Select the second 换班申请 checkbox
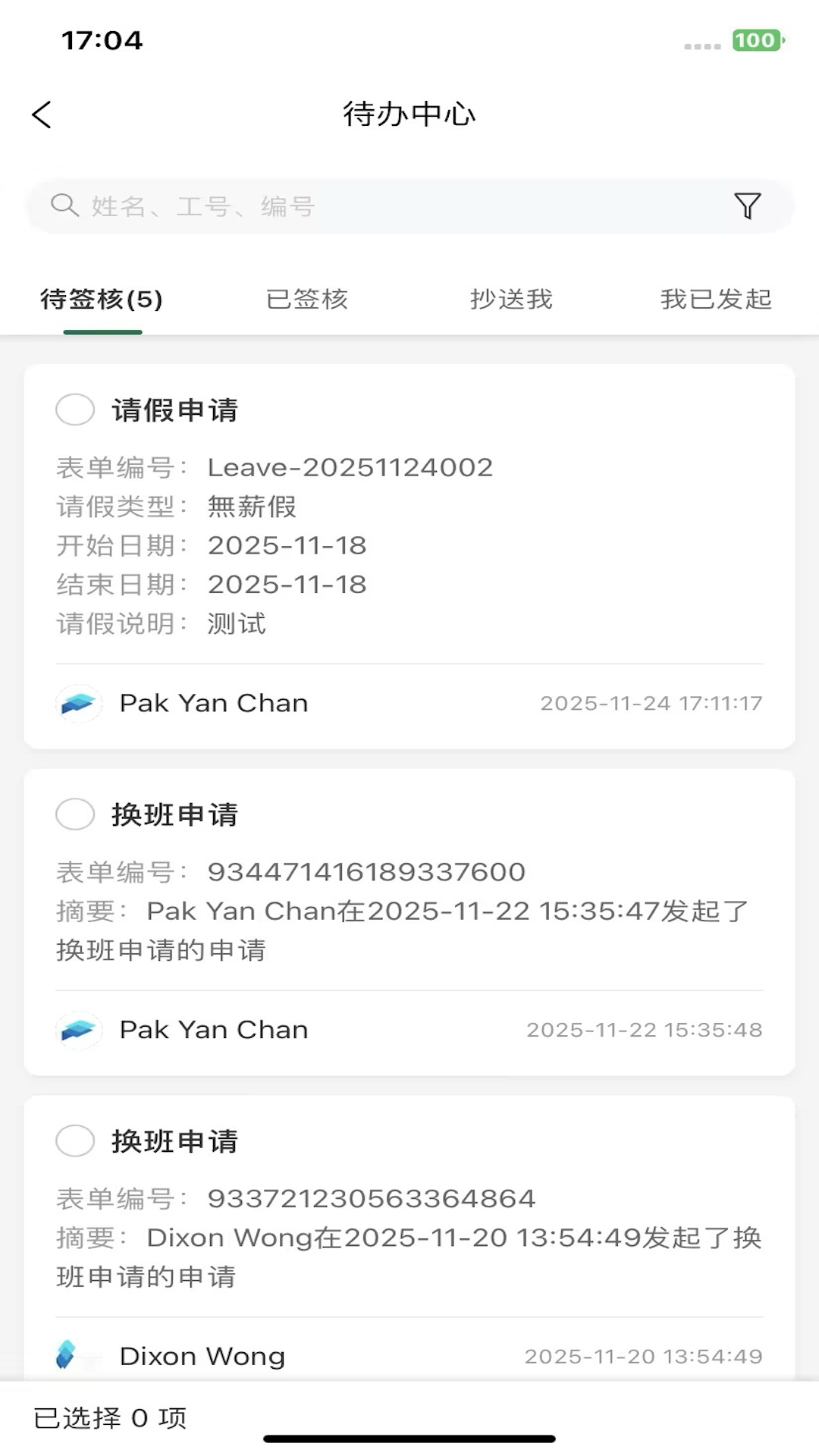The width and height of the screenshot is (819, 1456). click(x=74, y=1140)
